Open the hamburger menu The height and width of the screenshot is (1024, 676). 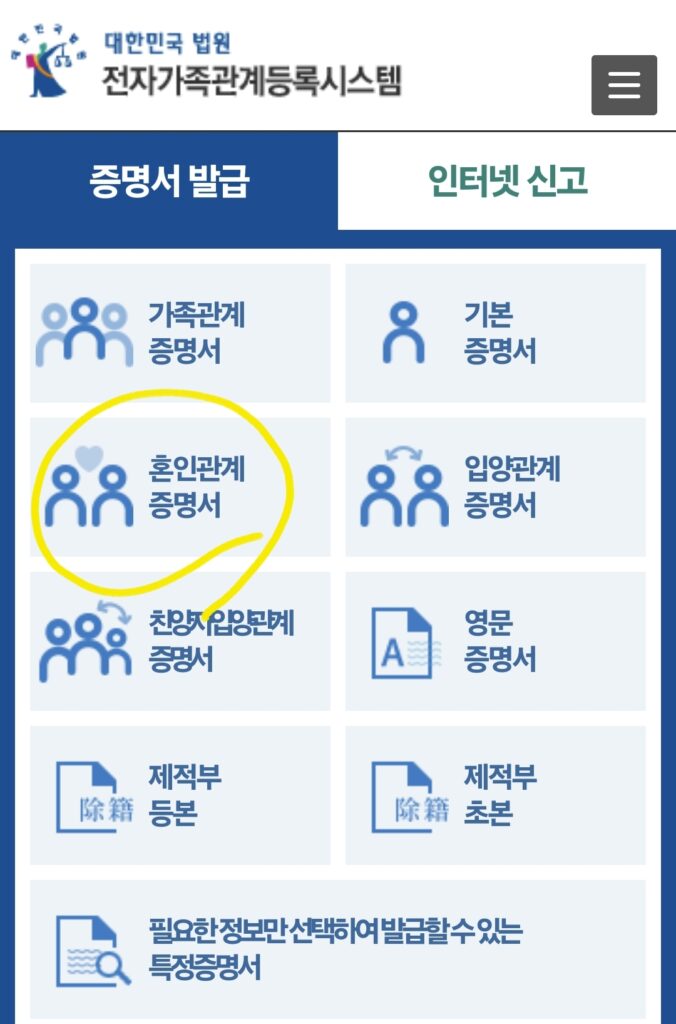point(624,85)
